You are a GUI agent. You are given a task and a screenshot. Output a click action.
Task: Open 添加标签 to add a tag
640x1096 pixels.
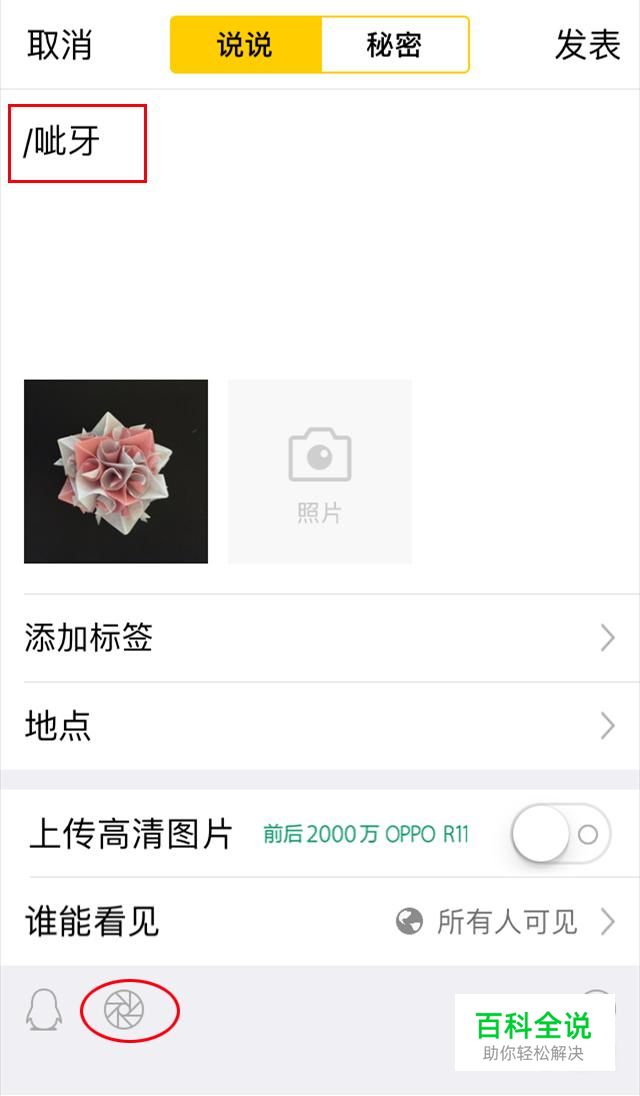[x=320, y=638]
